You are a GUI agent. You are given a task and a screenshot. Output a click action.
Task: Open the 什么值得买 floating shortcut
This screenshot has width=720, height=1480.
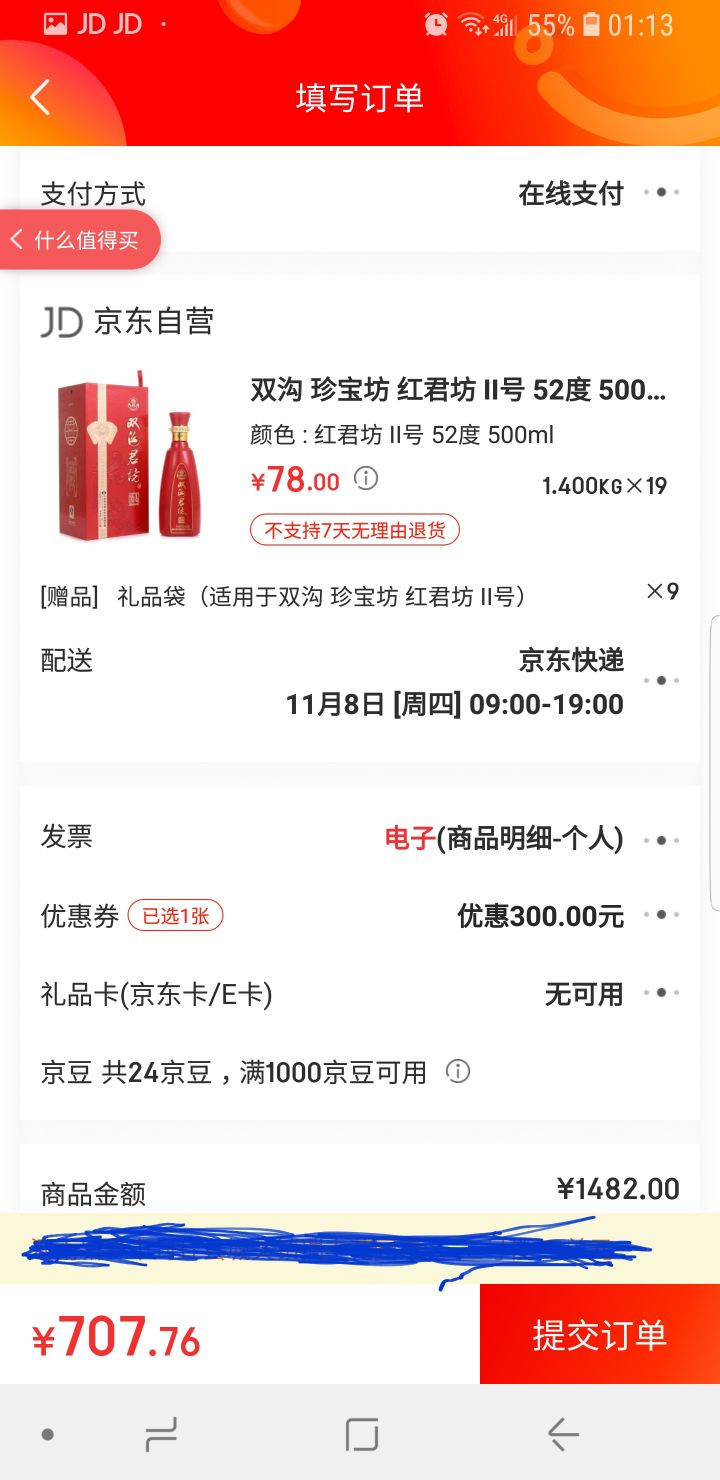pos(80,239)
